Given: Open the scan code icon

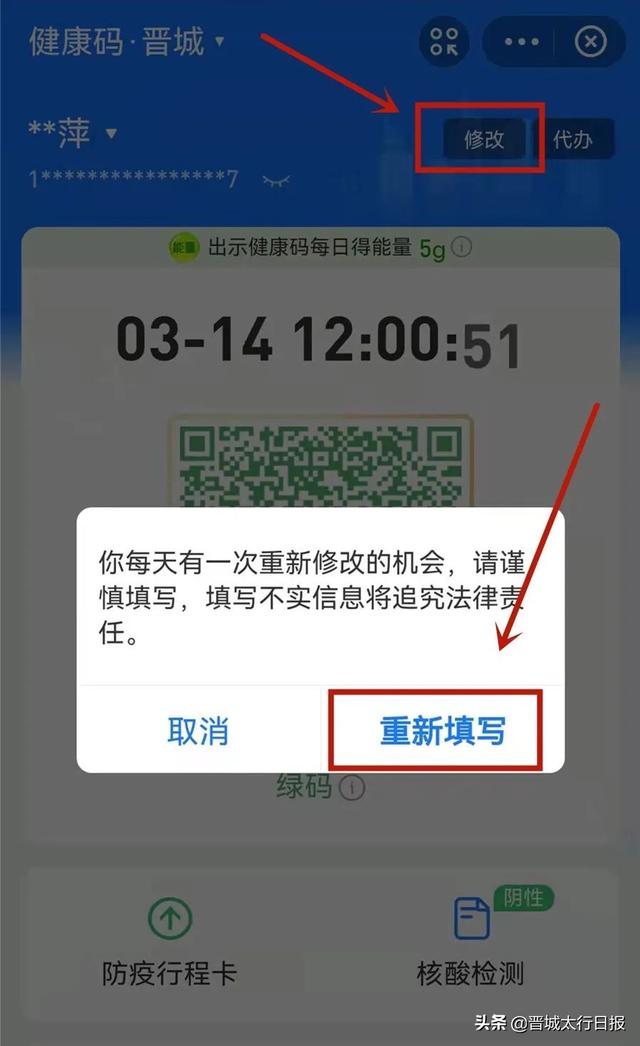Looking at the screenshot, I should click(x=443, y=42).
